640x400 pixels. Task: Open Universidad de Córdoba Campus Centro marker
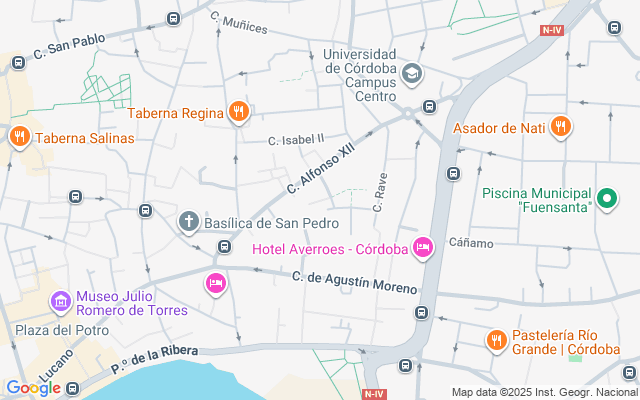pos(412,74)
